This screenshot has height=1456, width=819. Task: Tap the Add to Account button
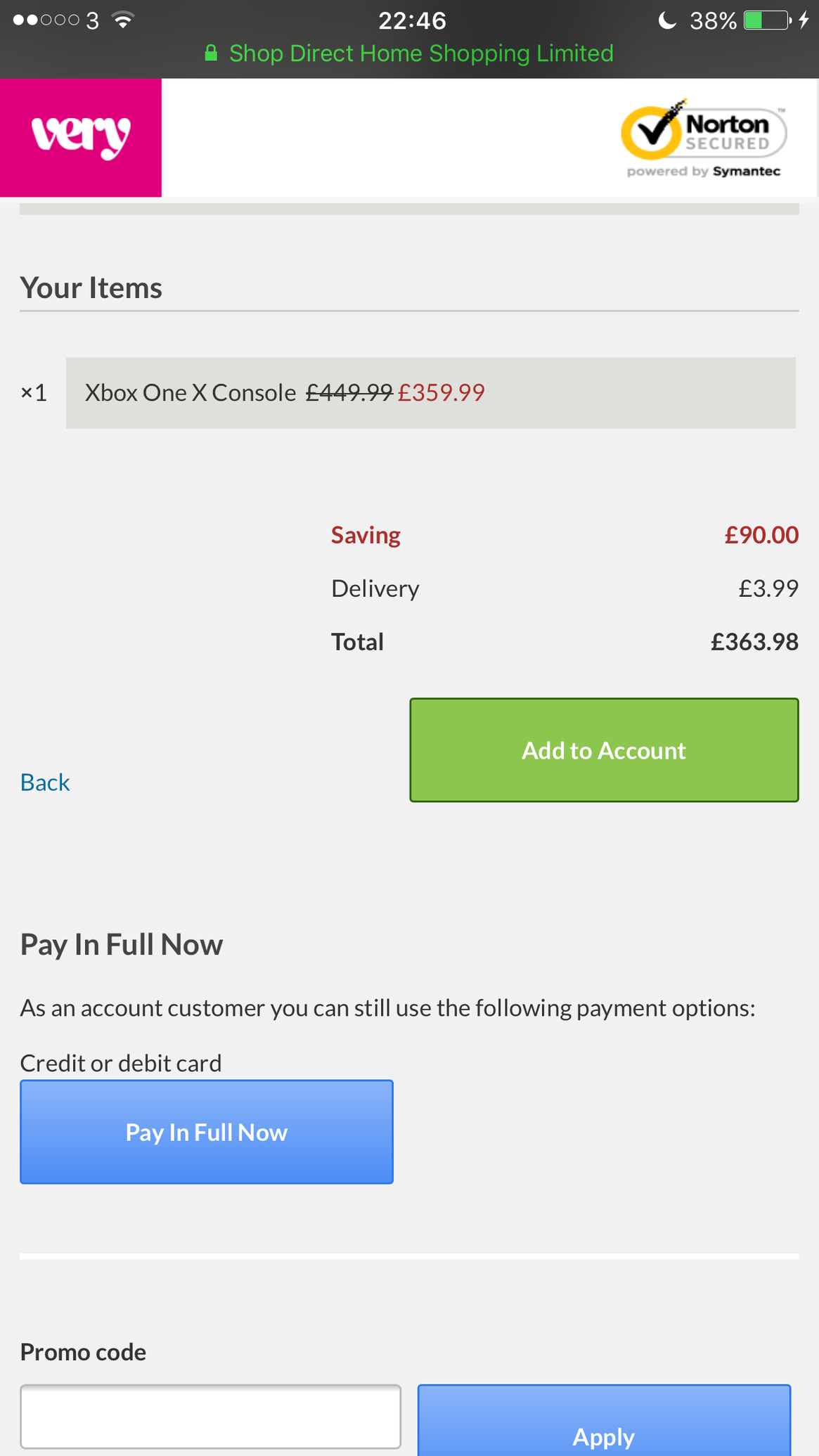tap(604, 749)
